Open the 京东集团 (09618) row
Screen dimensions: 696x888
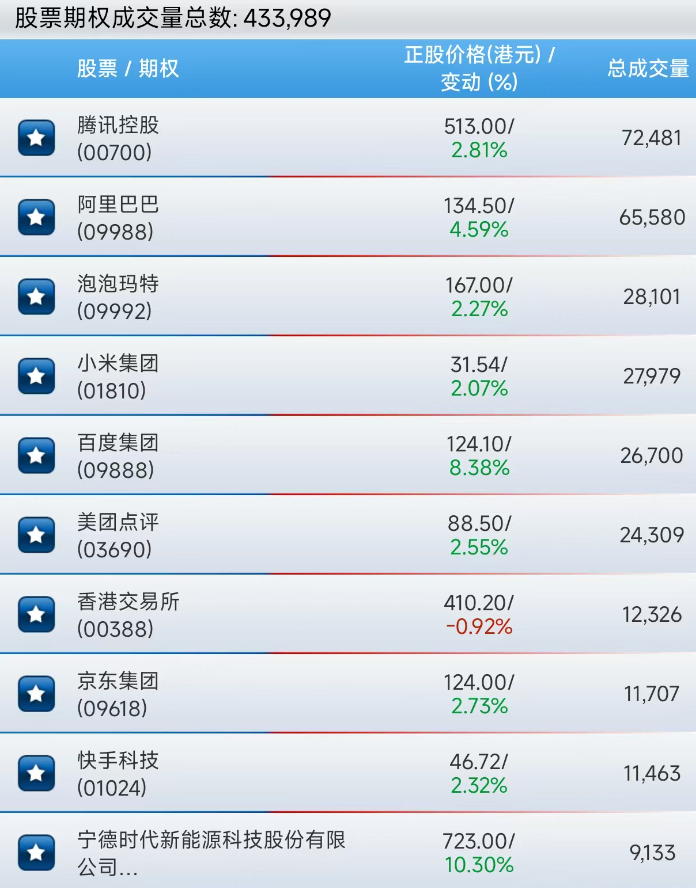tap(118, 695)
